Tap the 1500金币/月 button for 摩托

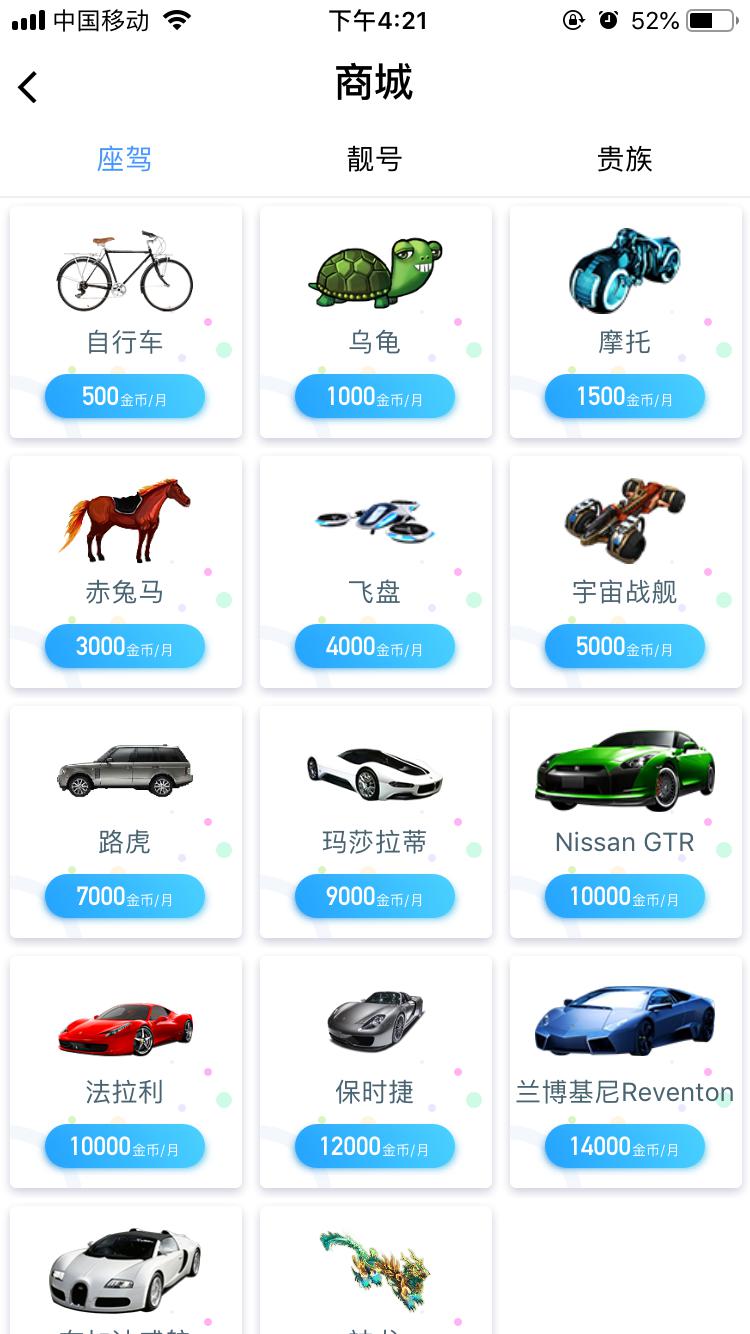624,397
